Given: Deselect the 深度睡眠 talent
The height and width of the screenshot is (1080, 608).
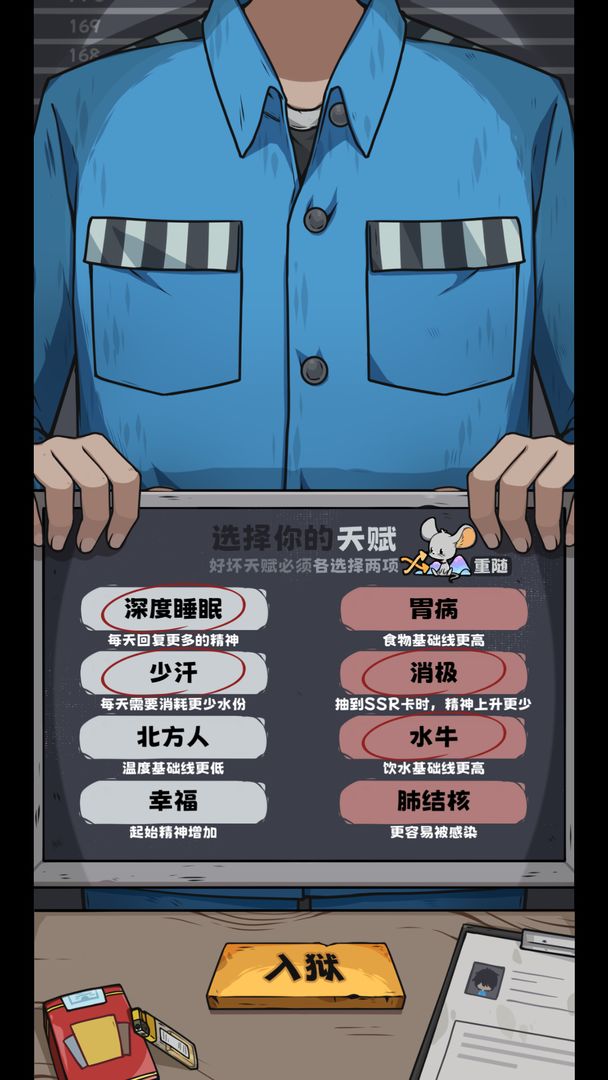Looking at the screenshot, I should (173, 609).
